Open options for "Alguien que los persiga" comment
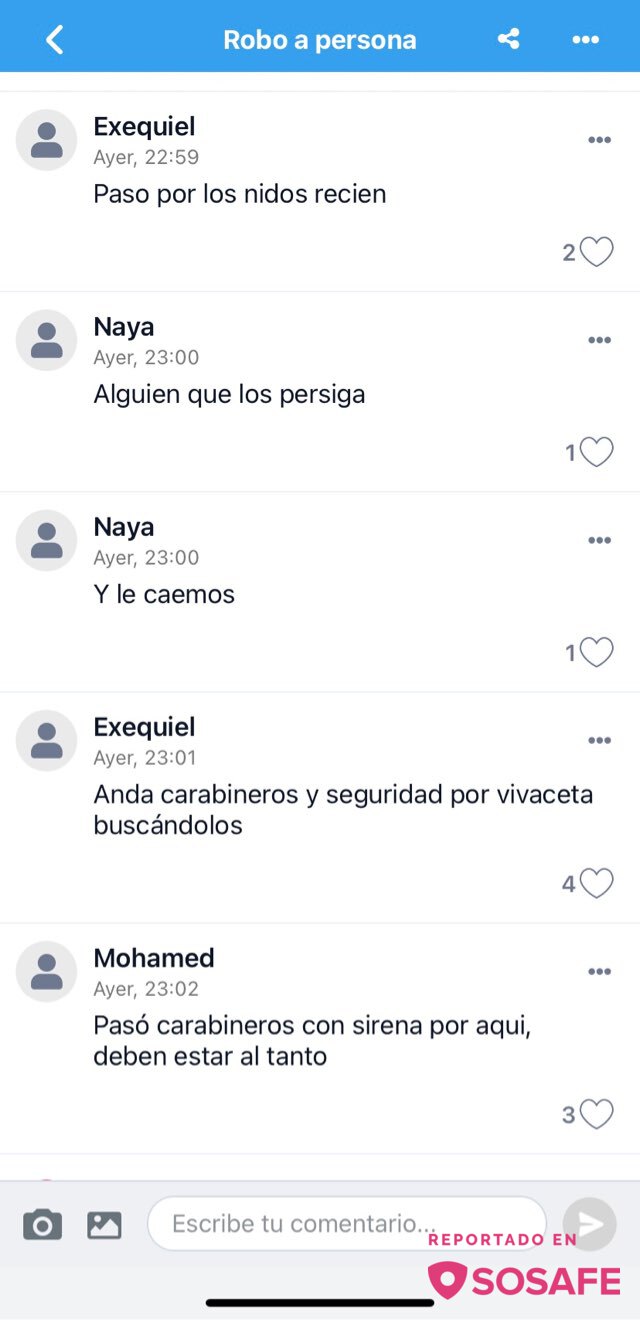The width and height of the screenshot is (640, 1320). 599,340
